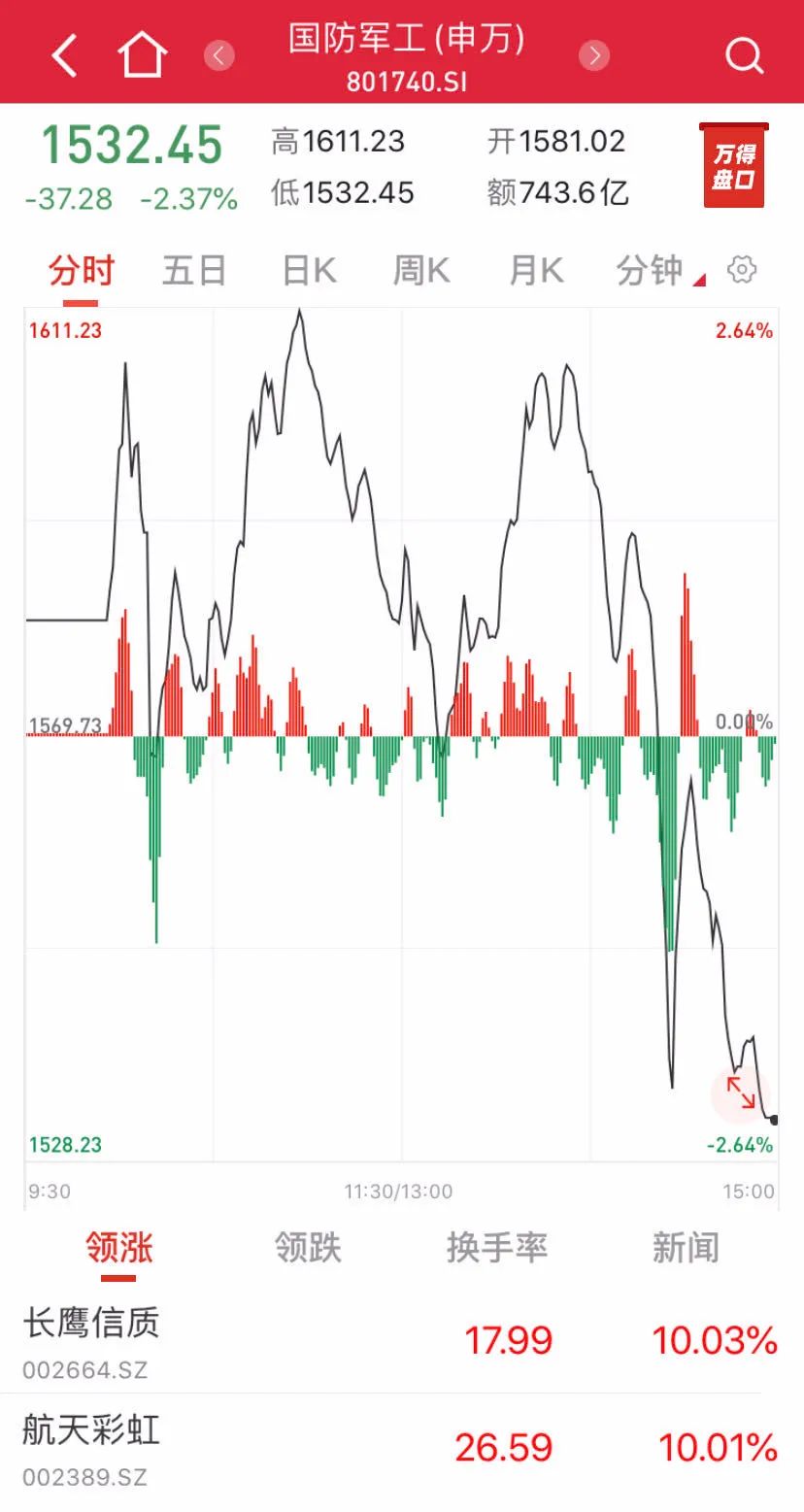This screenshot has height=1512, width=804.
Task: Open chart settings gear icon
Action: [x=742, y=270]
